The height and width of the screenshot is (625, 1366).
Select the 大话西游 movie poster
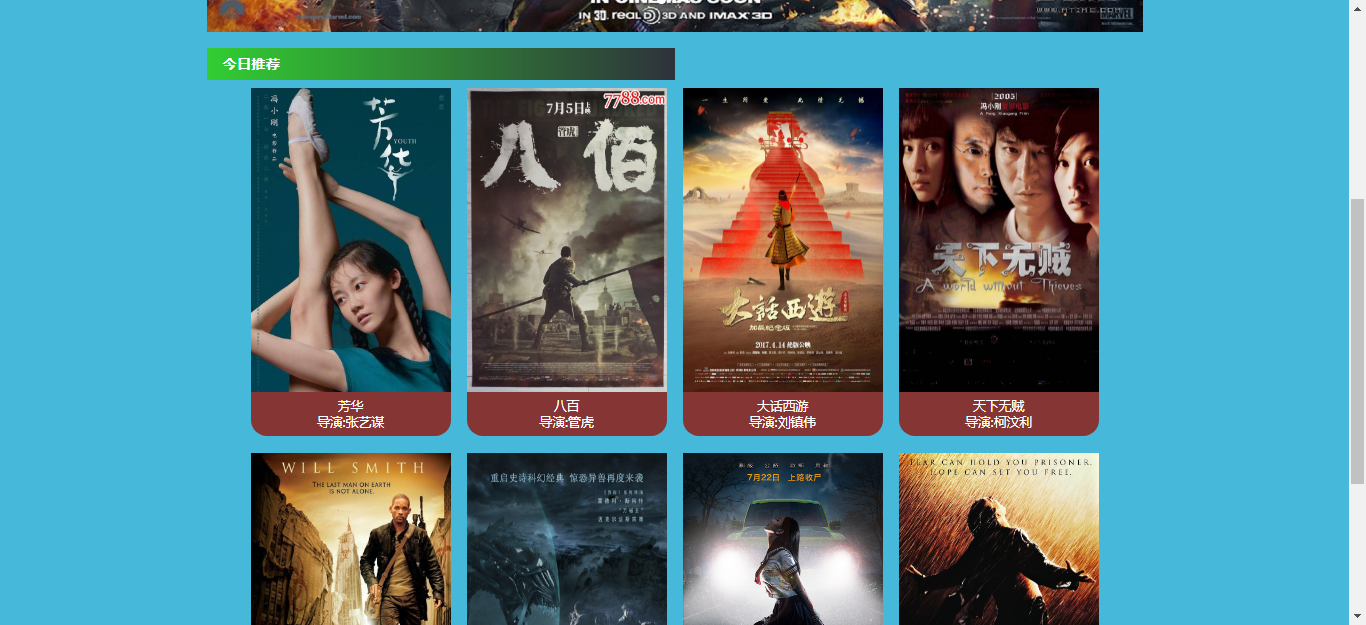(783, 240)
